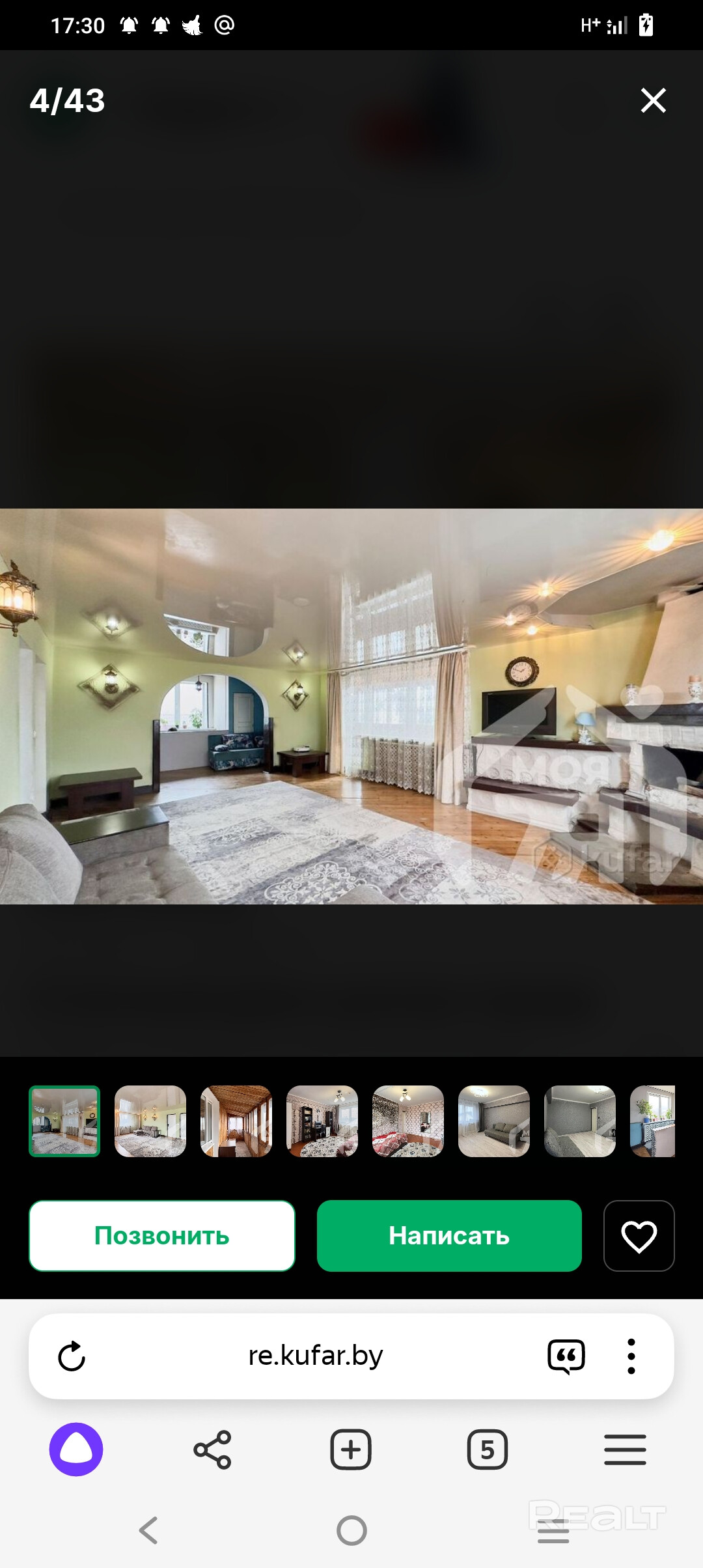Open the page reviews quote icon
Screen dimensions: 703x1568
point(566,1356)
